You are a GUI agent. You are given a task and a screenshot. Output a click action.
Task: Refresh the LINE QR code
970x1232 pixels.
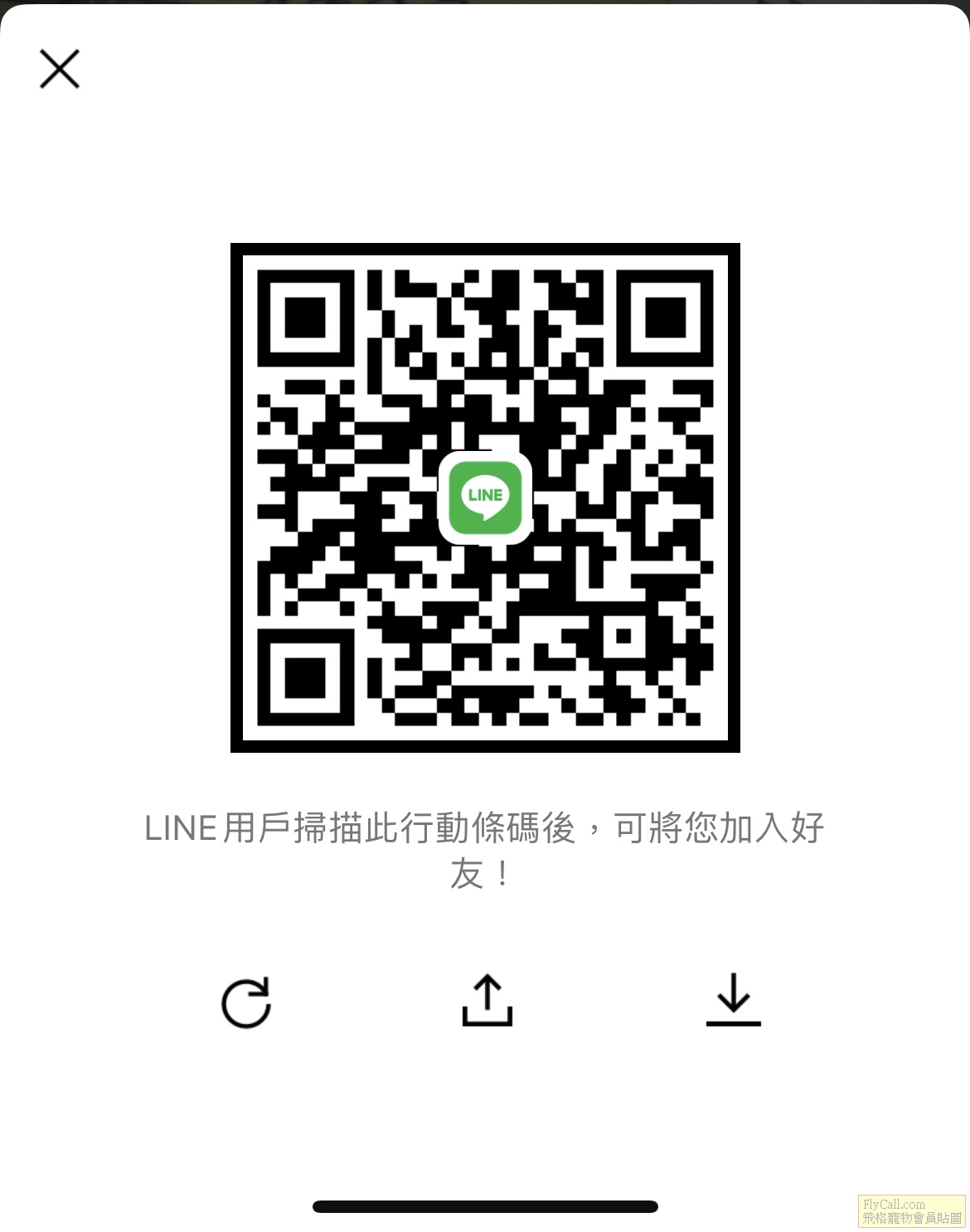246,1002
